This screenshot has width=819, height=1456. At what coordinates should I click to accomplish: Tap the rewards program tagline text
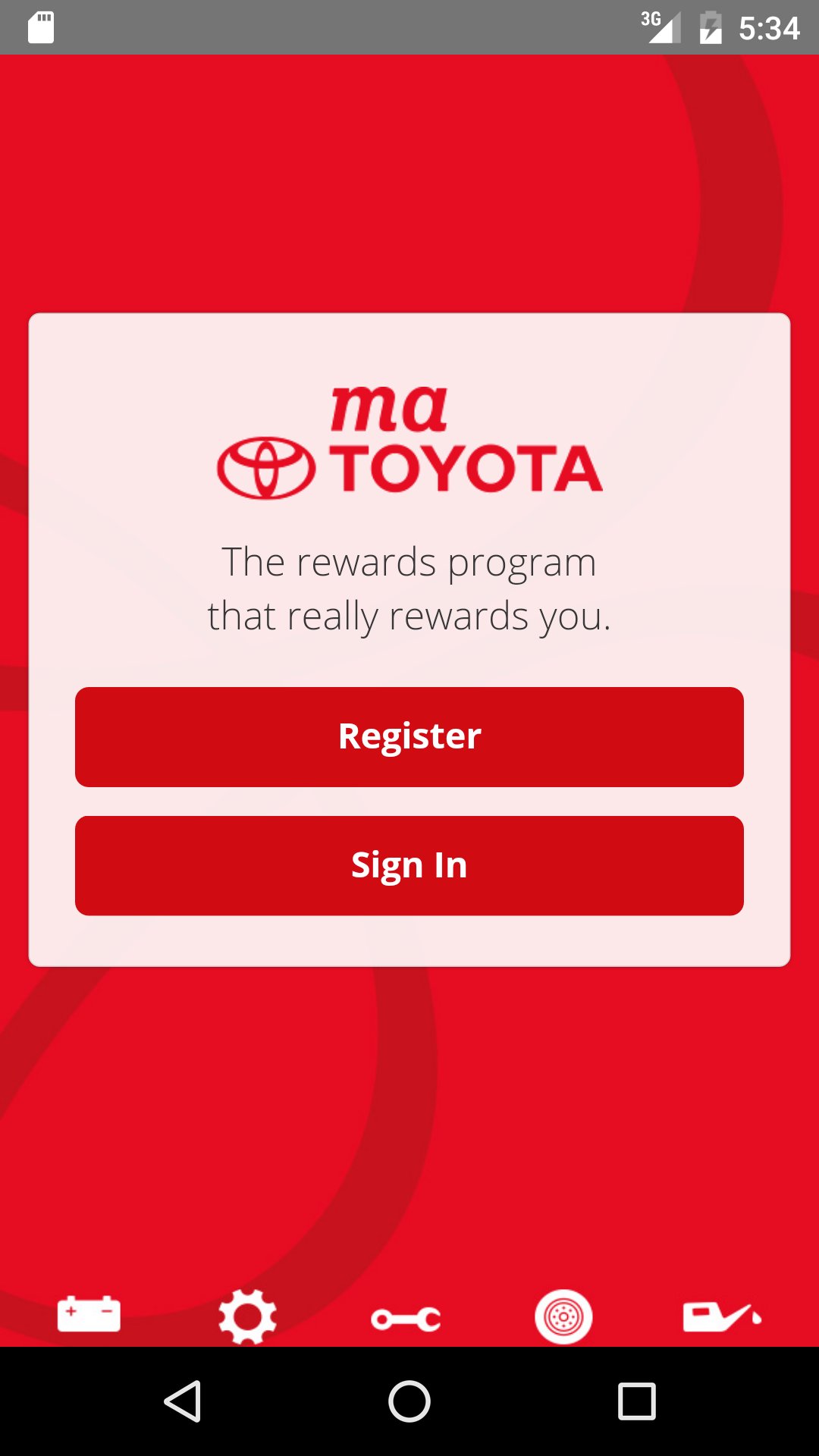pos(409,588)
